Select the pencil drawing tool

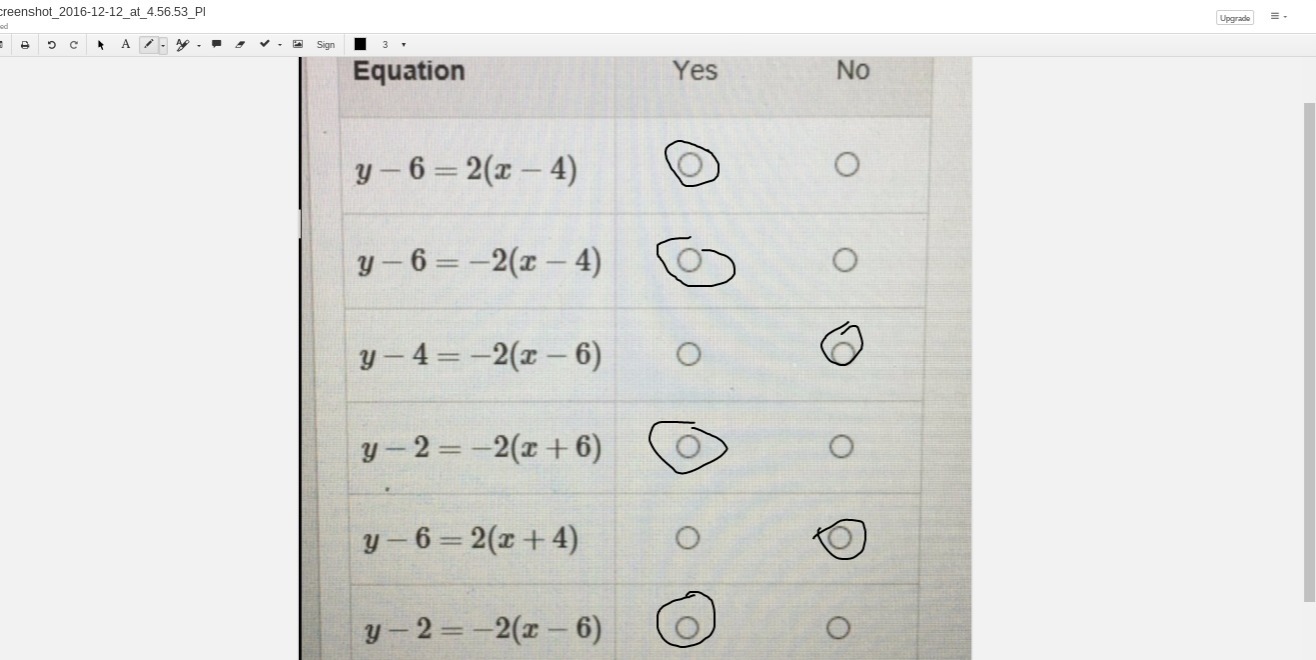pos(148,44)
